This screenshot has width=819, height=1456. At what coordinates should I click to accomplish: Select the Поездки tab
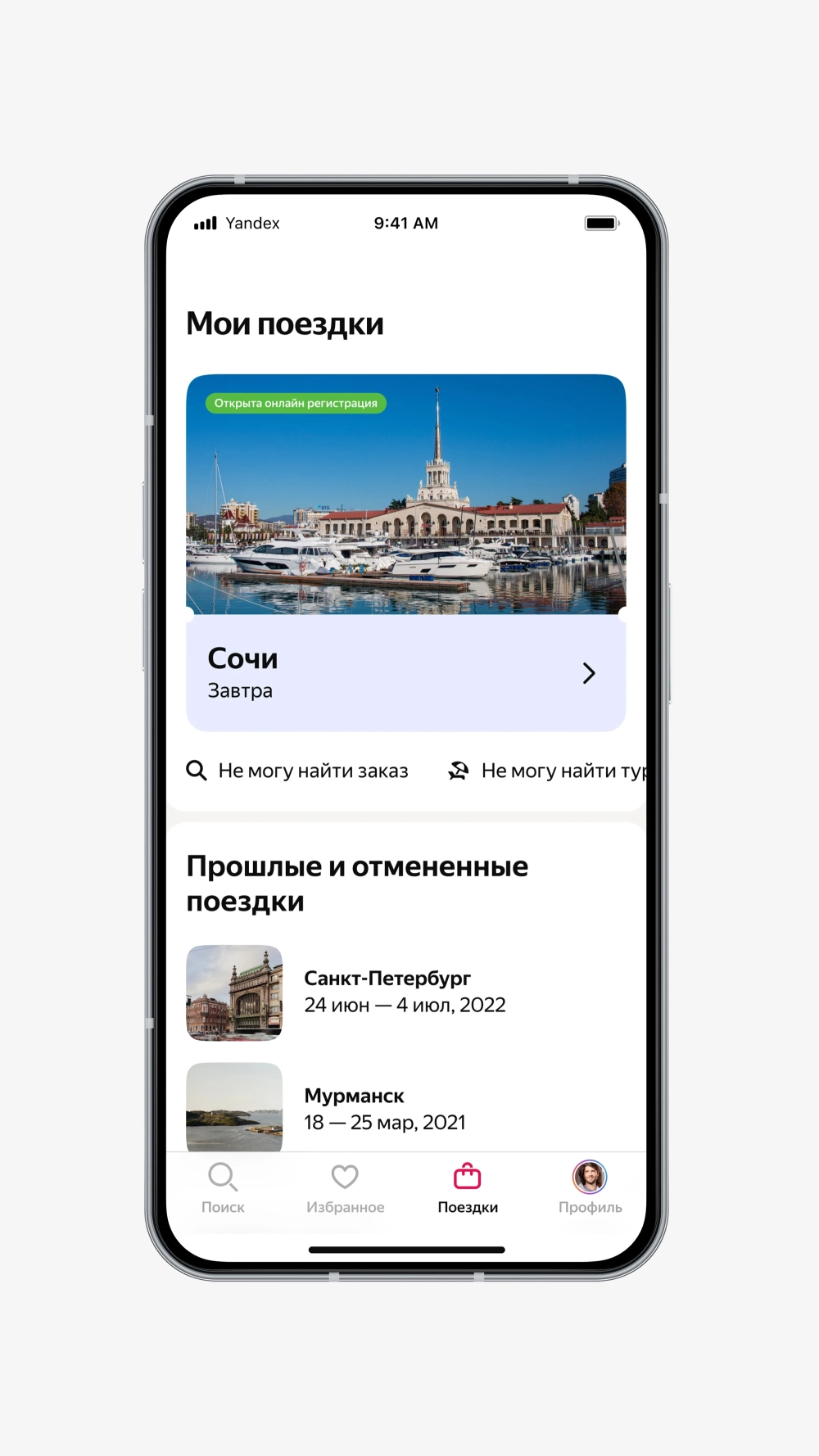(x=468, y=1187)
